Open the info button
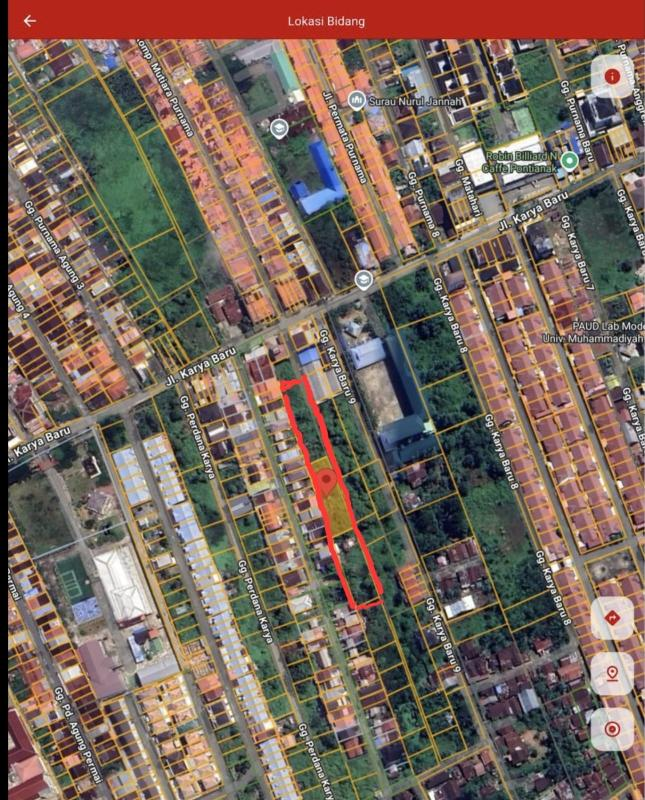The width and height of the screenshot is (645, 800). point(612,76)
